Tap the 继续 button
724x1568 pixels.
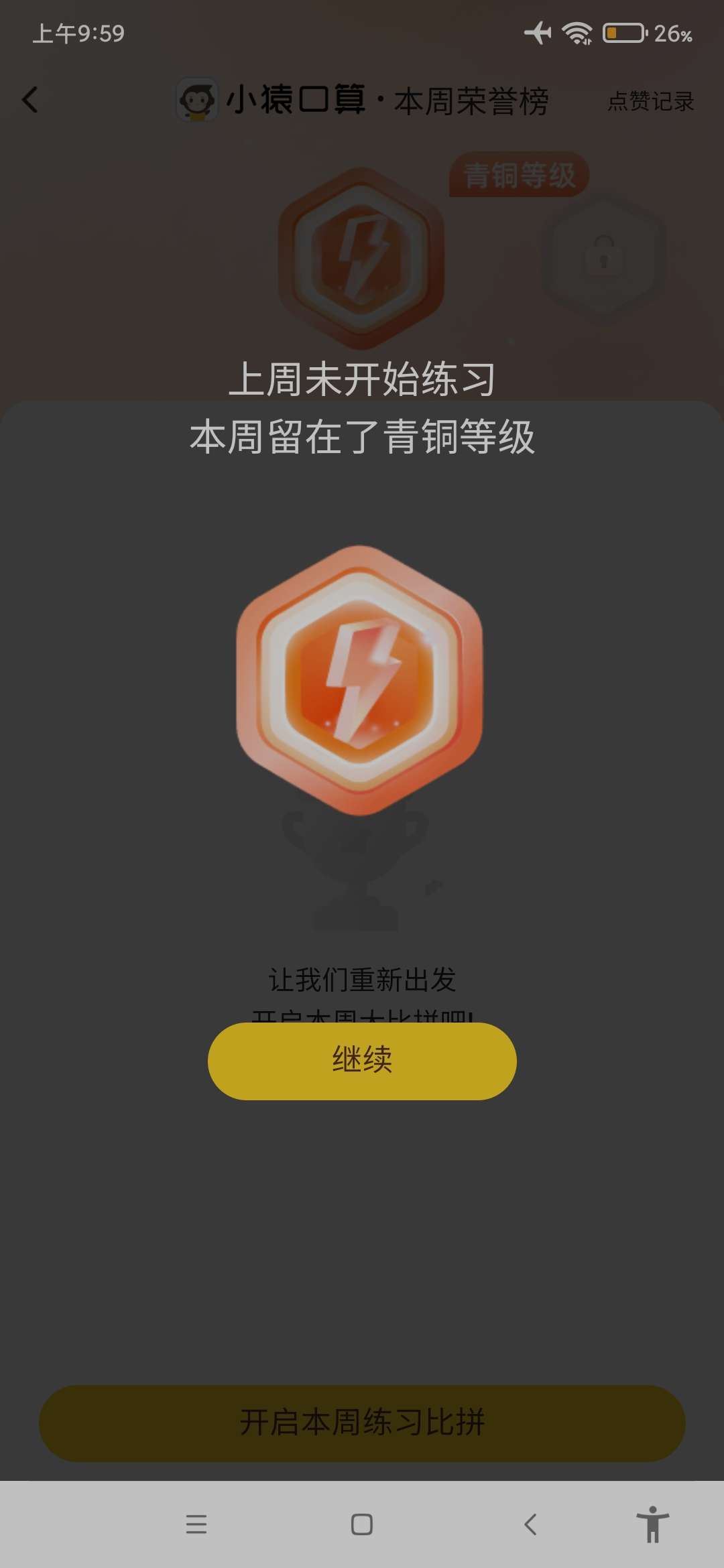[362, 1060]
